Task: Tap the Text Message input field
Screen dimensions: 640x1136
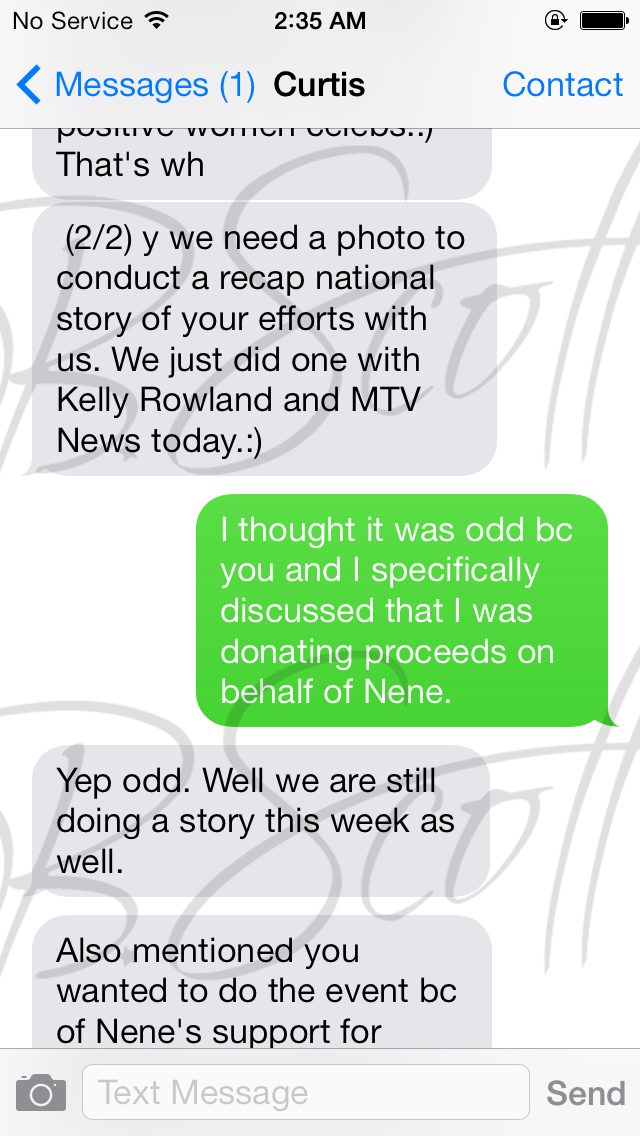Action: pos(306,1092)
